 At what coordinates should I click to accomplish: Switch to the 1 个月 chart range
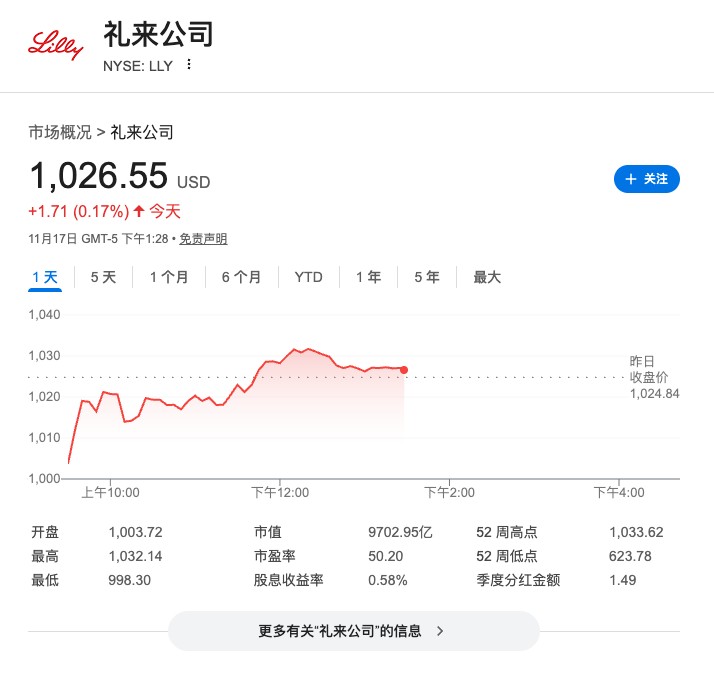169,277
